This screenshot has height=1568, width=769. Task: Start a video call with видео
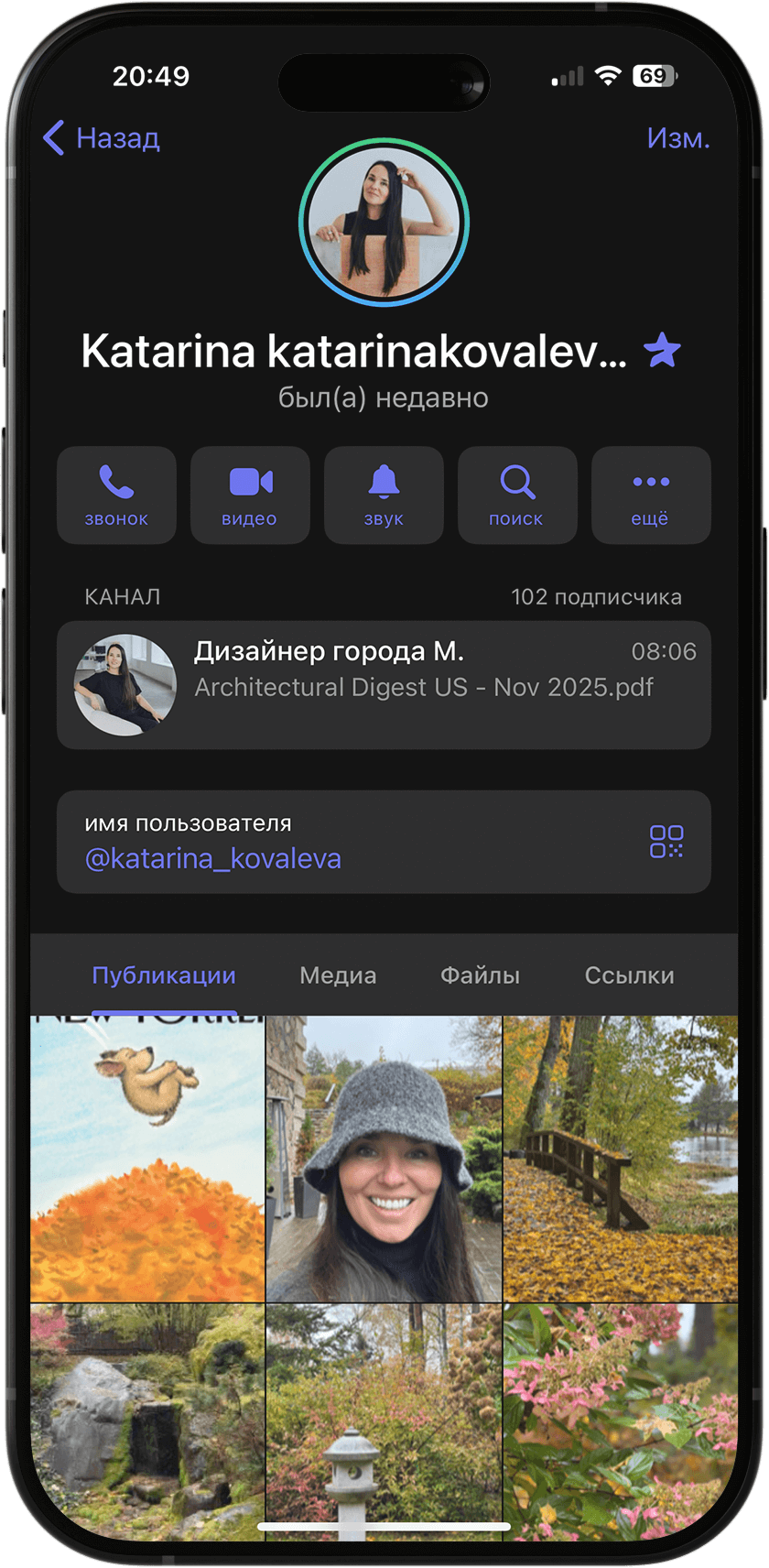click(250, 495)
